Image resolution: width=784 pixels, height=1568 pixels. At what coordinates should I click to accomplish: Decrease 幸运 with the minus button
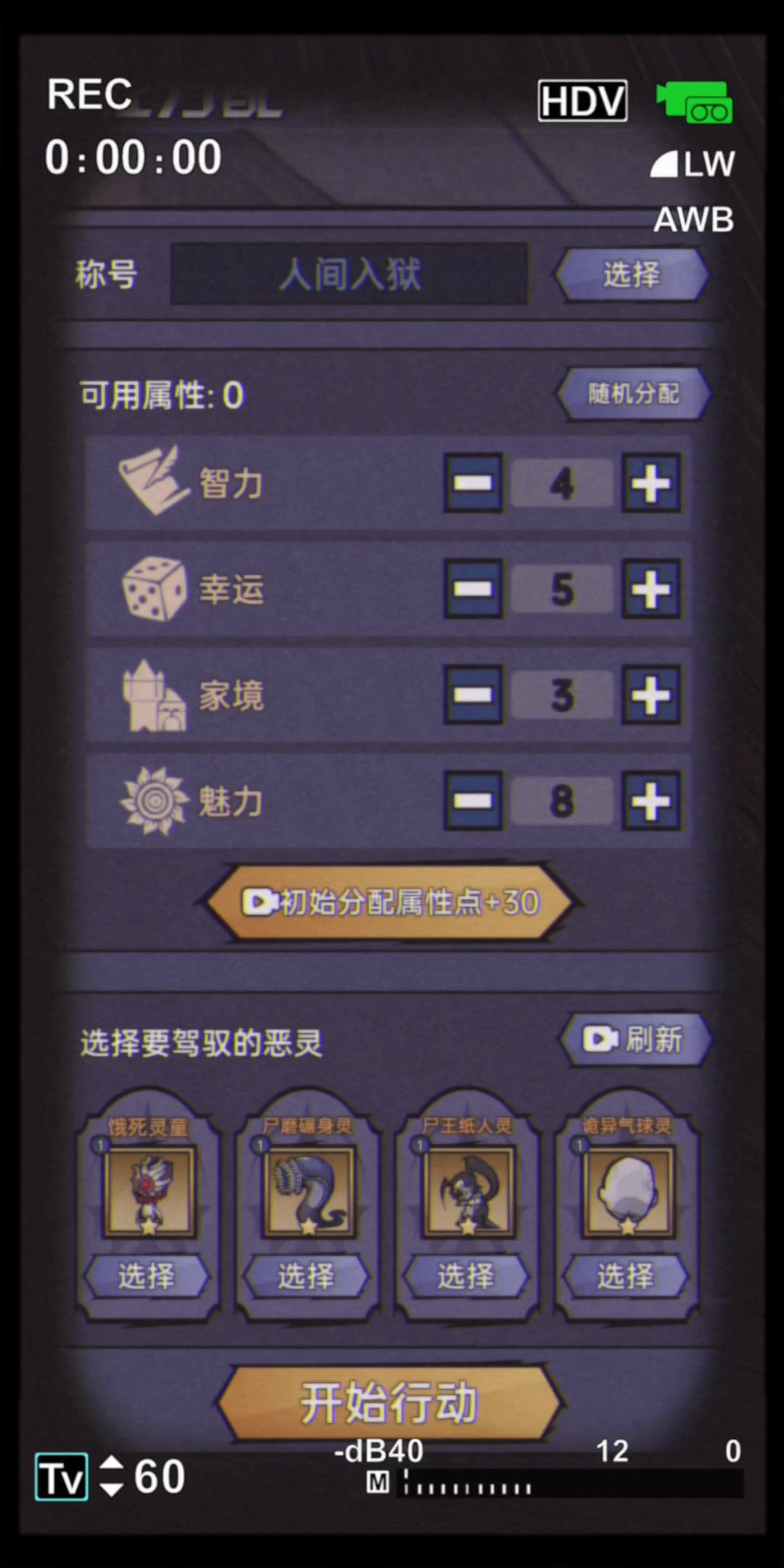tap(473, 589)
